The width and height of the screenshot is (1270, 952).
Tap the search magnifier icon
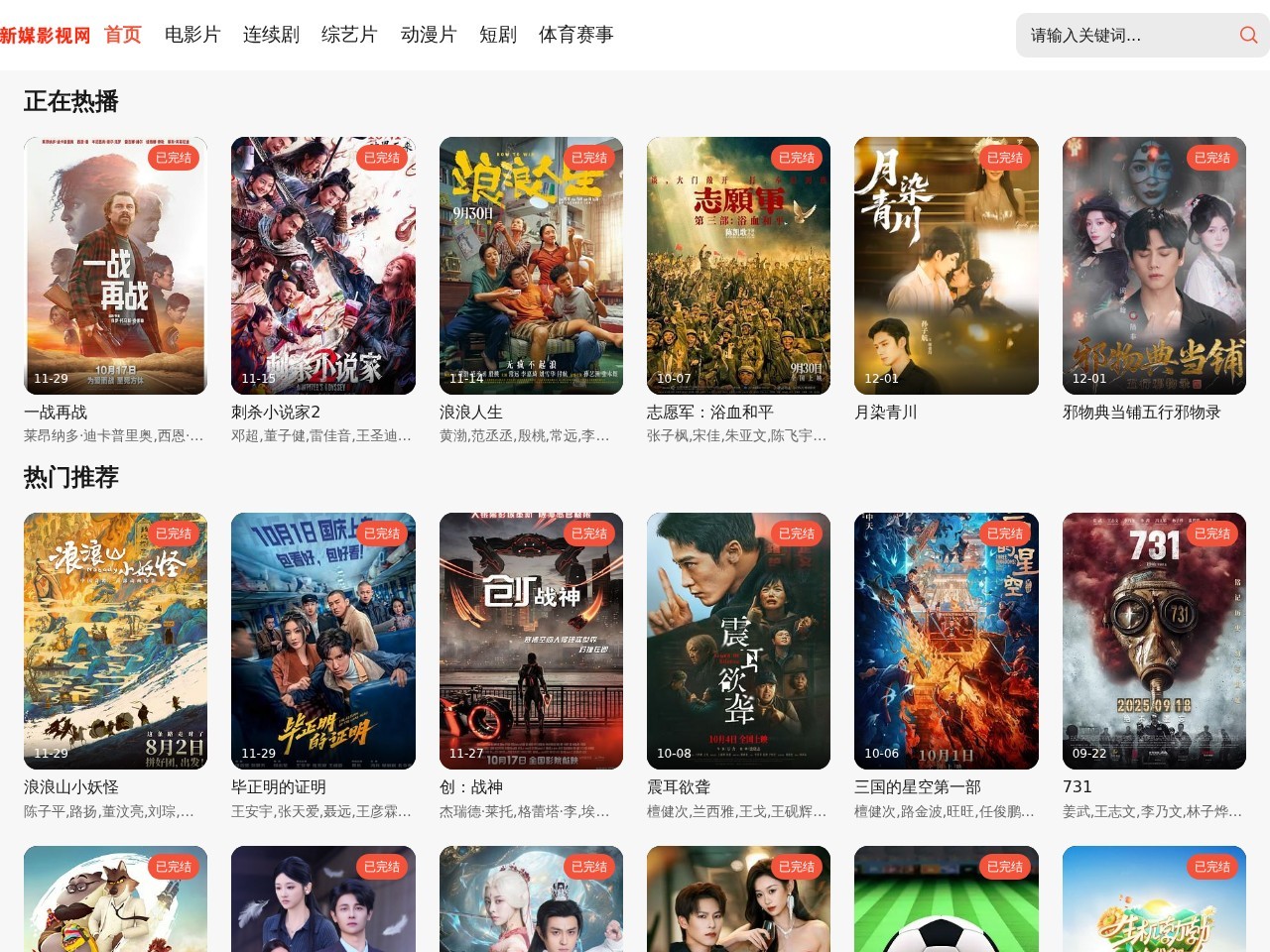1248,35
